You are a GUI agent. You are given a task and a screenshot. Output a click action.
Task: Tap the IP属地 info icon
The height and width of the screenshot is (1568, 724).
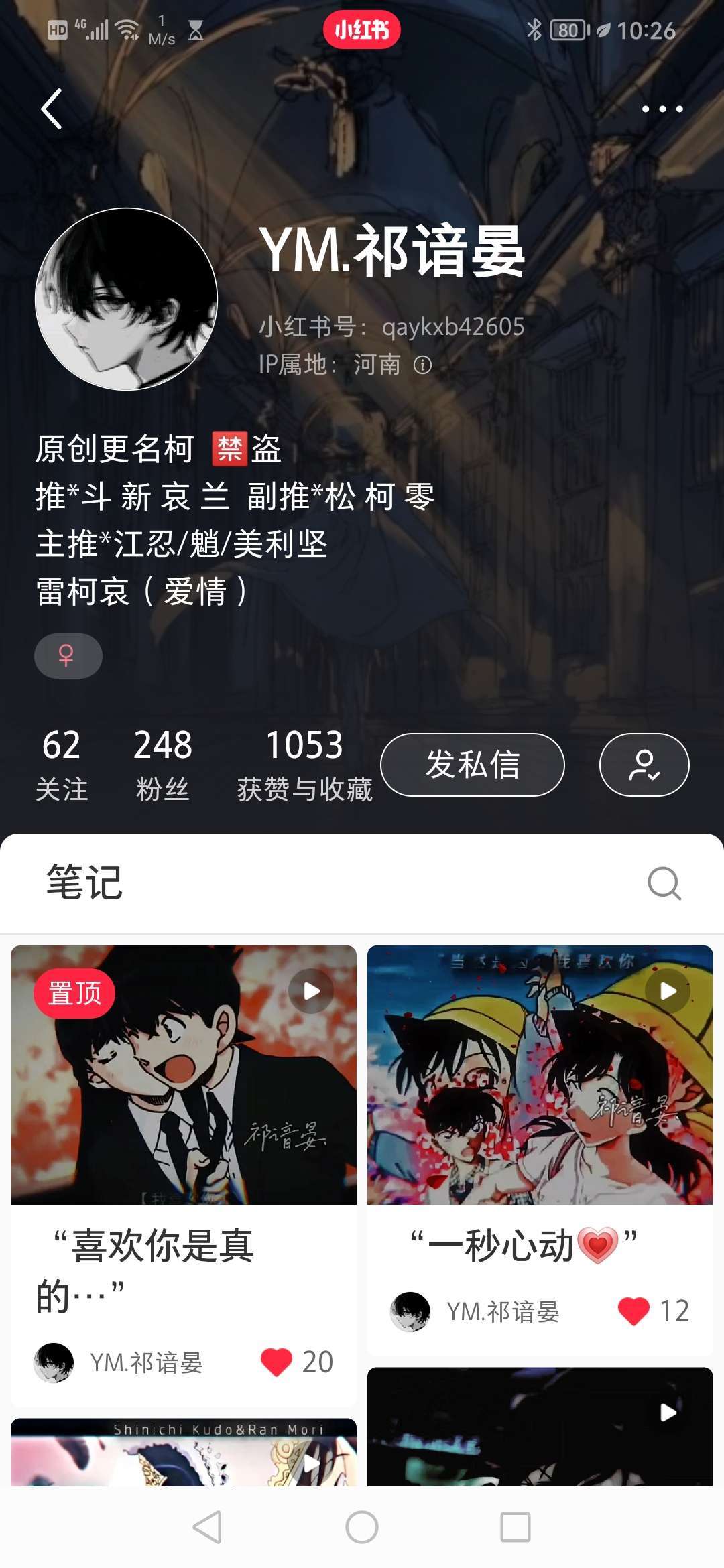tap(422, 365)
